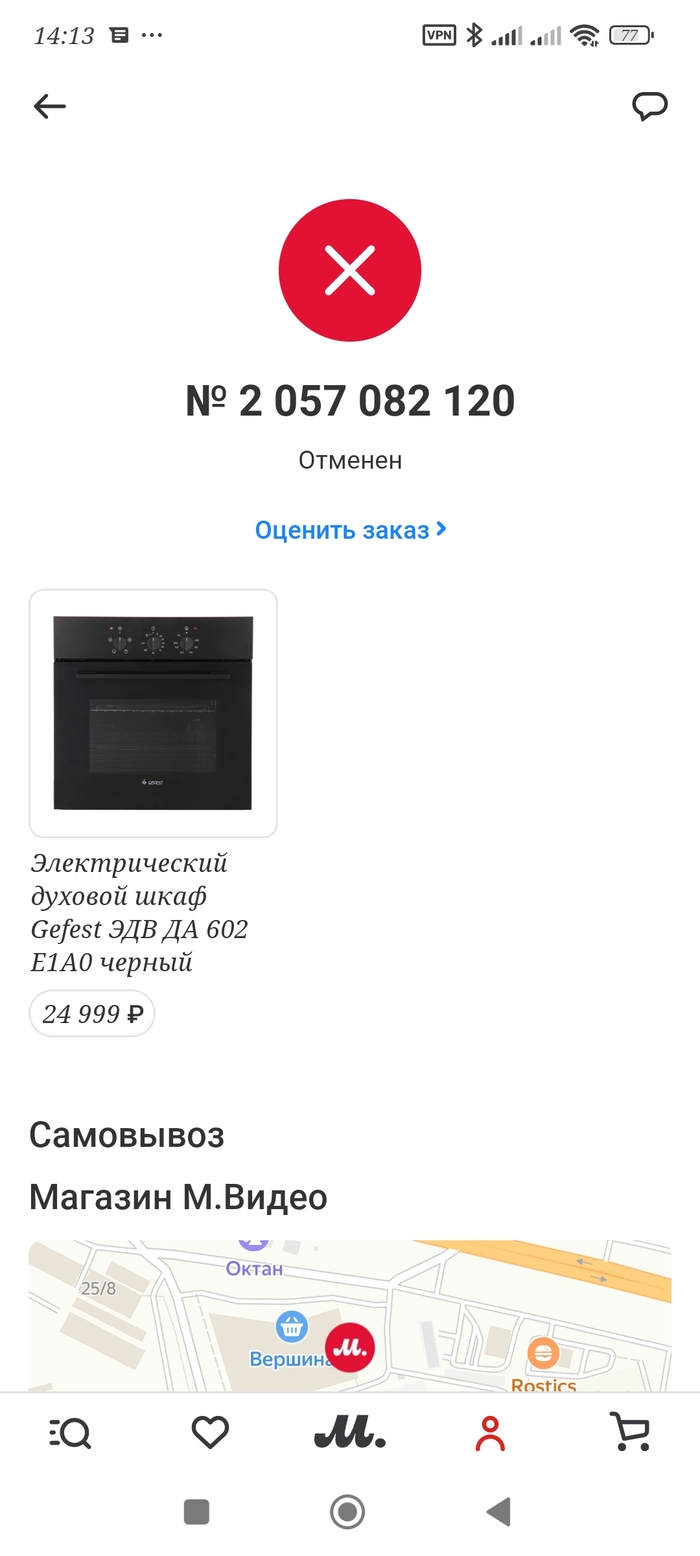Tap the Оценить заказ link
The width and height of the screenshot is (700, 1556).
click(x=350, y=530)
